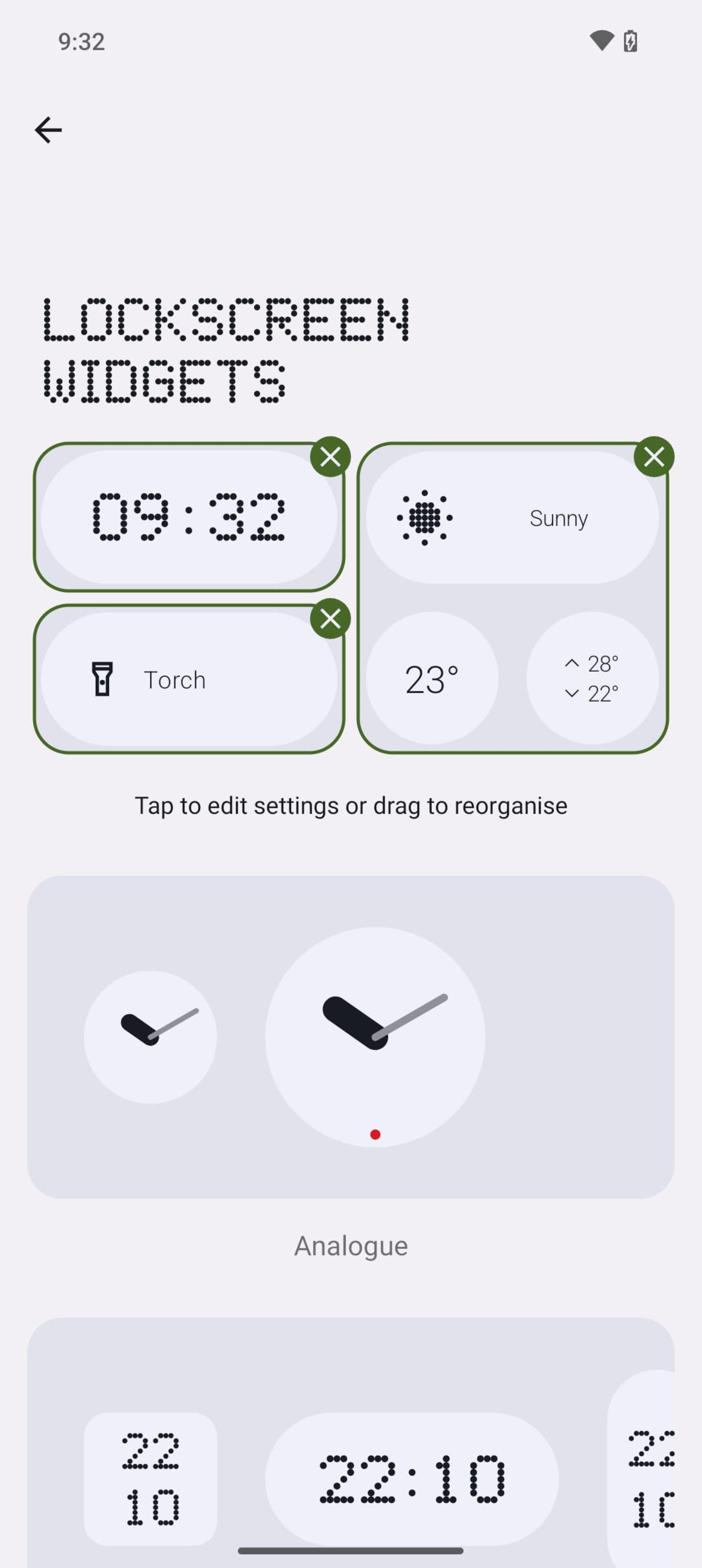
Task: Open the Sunny weather widget settings
Action: 513,598
